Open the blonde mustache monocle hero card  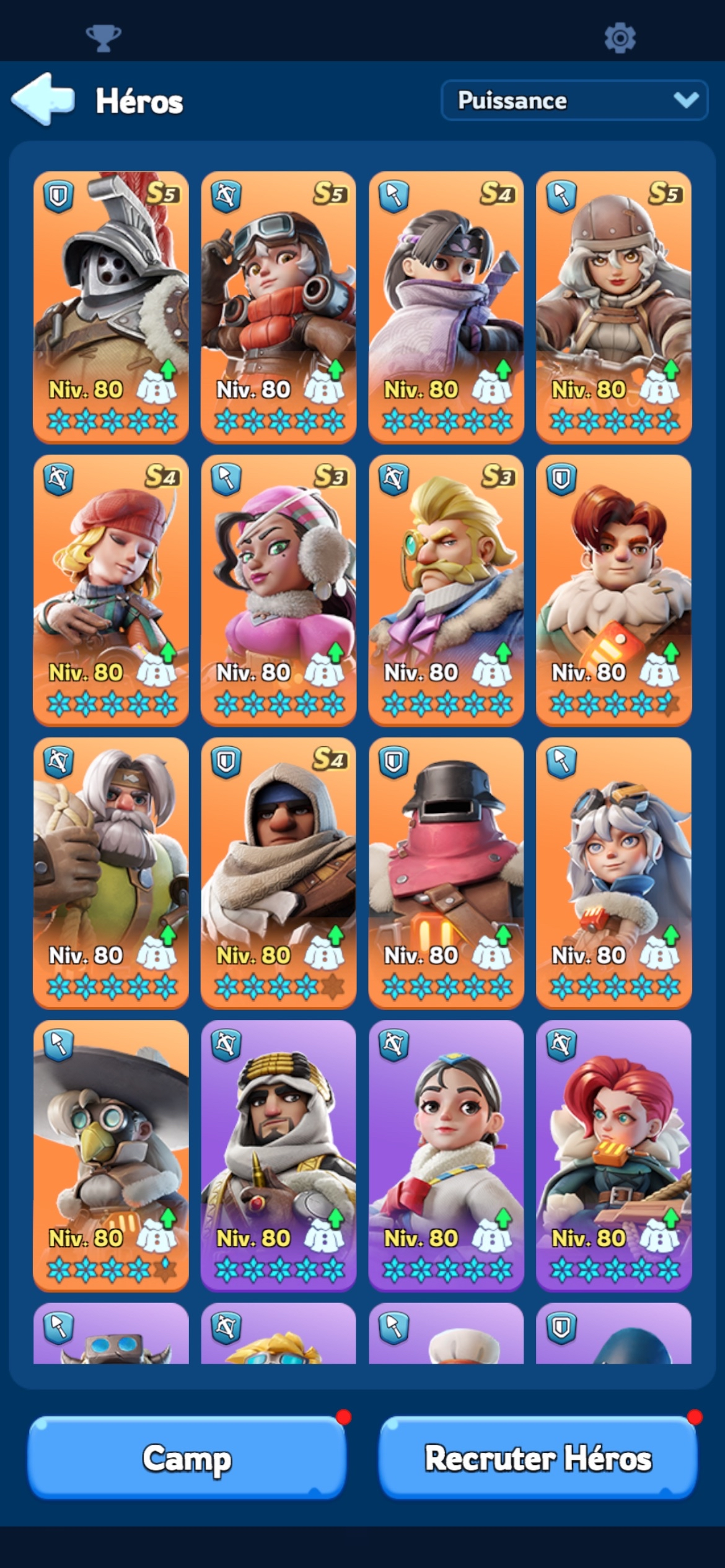(x=446, y=590)
